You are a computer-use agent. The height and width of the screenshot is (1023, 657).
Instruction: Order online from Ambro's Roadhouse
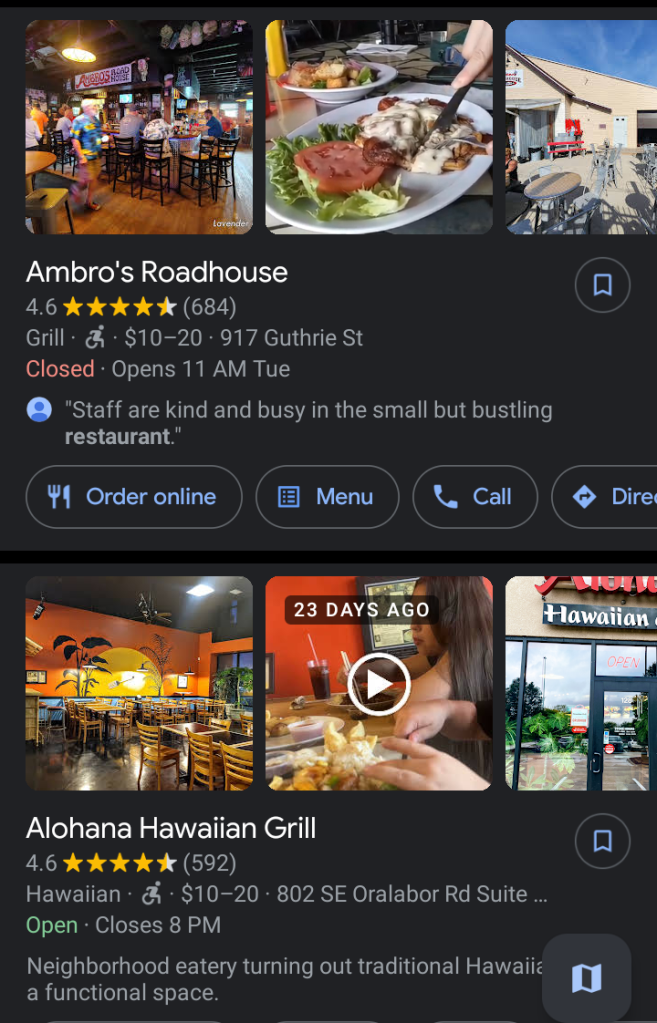pyautogui.click(x=134, y=497)
